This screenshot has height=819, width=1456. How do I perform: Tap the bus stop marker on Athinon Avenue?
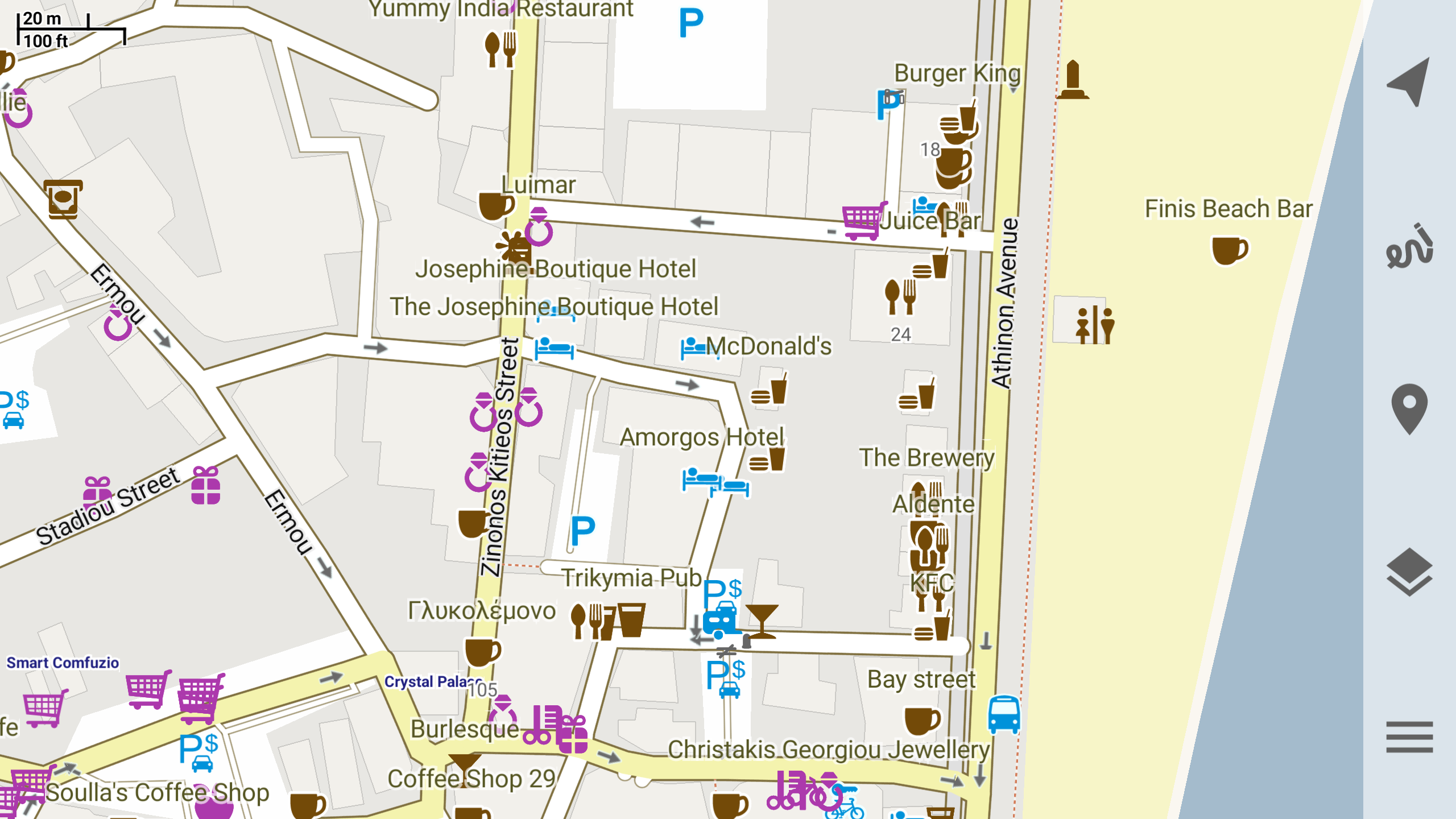(x=1004, y=715)
